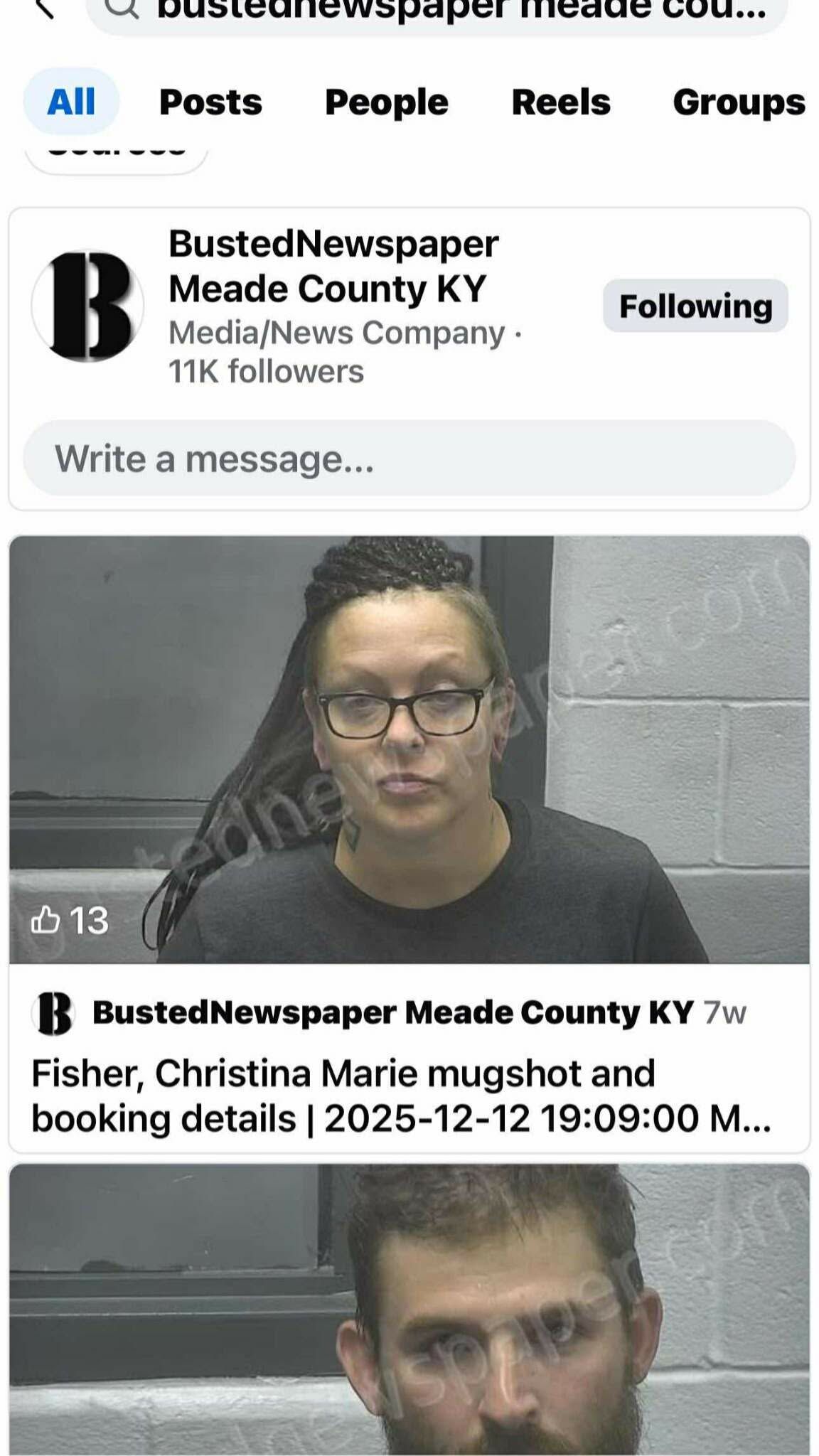Open BustedNewspaper Meade County KY page
This screenshot has height=1456, width=819.
click(x=333, y=267)
